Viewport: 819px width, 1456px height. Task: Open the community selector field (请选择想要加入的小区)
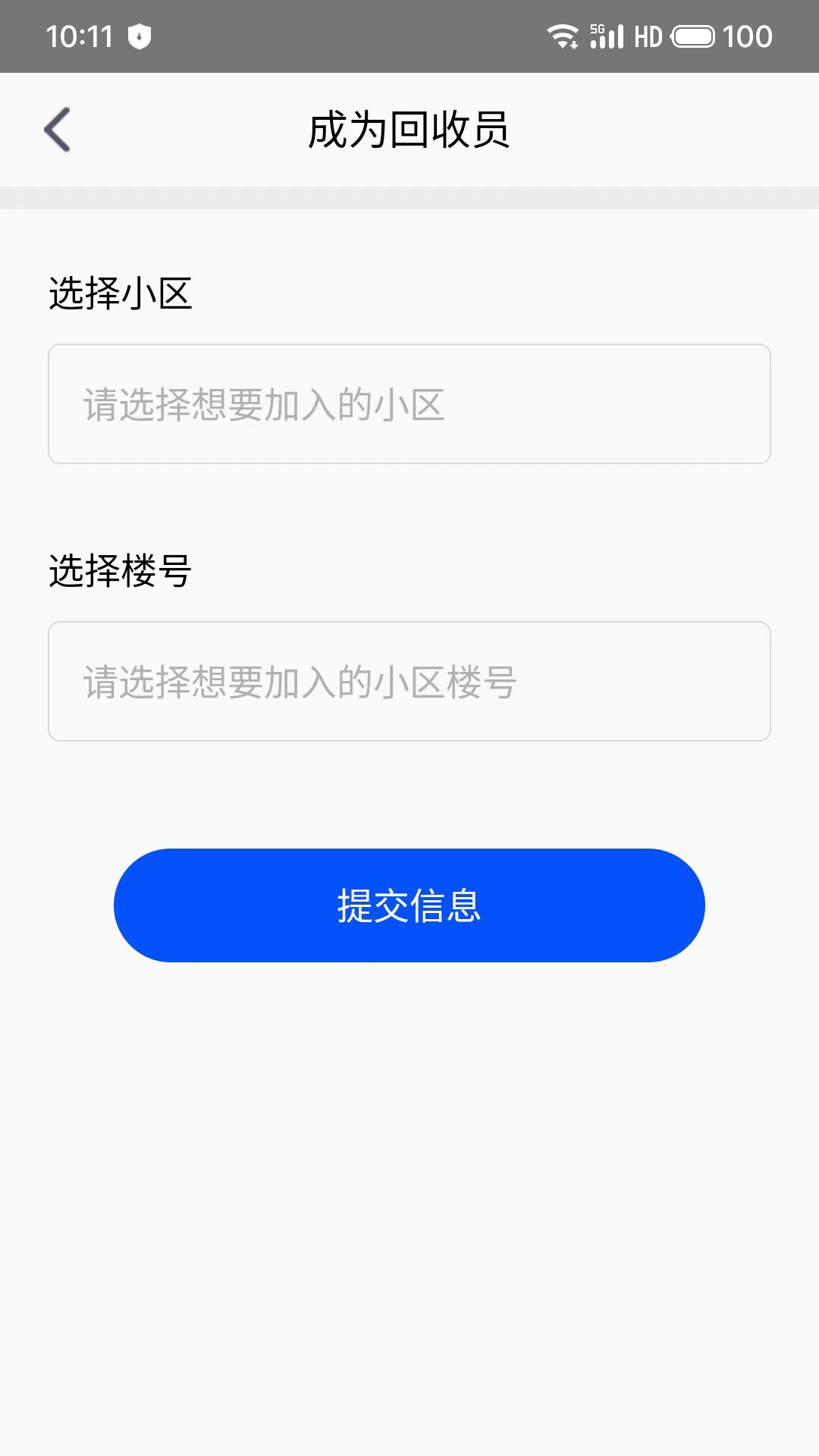point(409,404)
